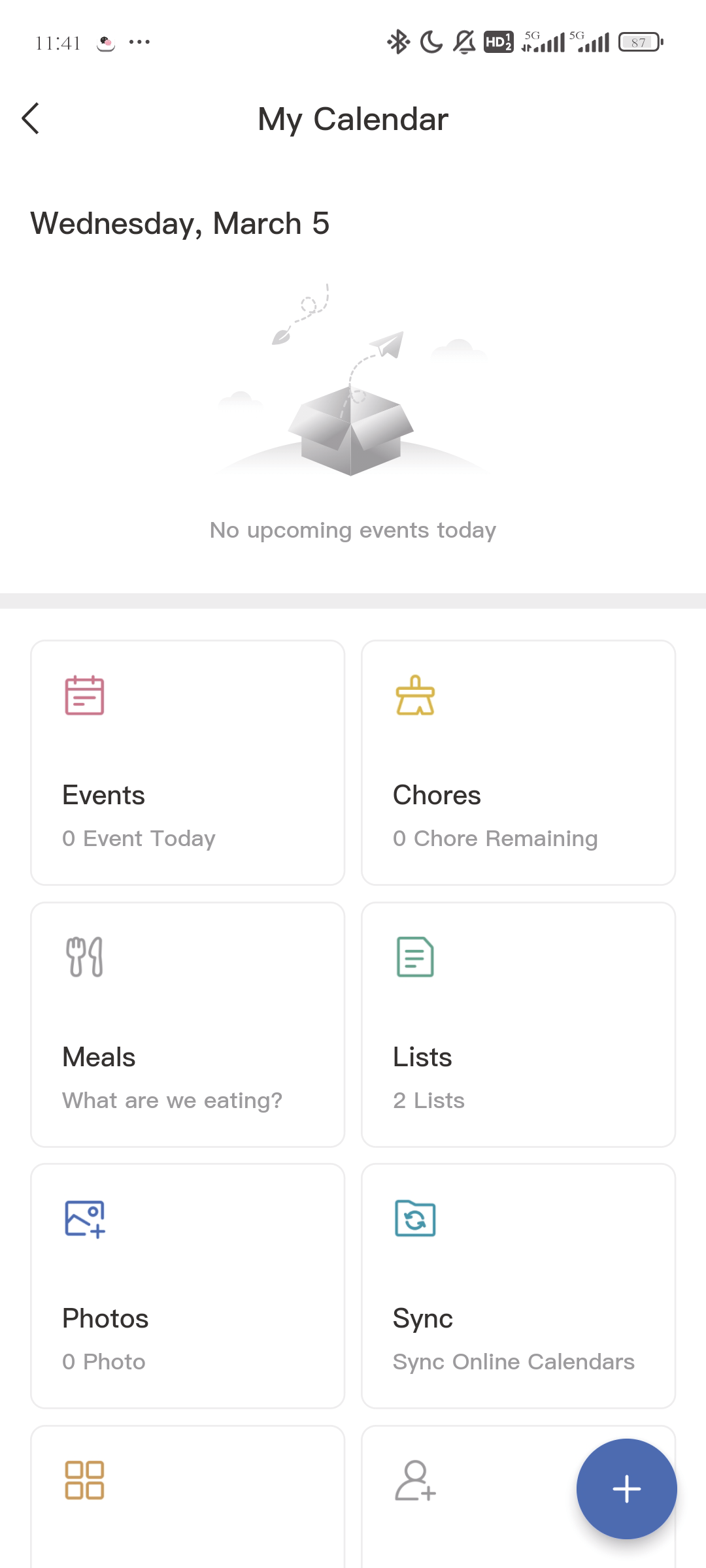Tap the battery indicator in the status bar
This screenshot has width=706, height=1568.
click(639, 41)
